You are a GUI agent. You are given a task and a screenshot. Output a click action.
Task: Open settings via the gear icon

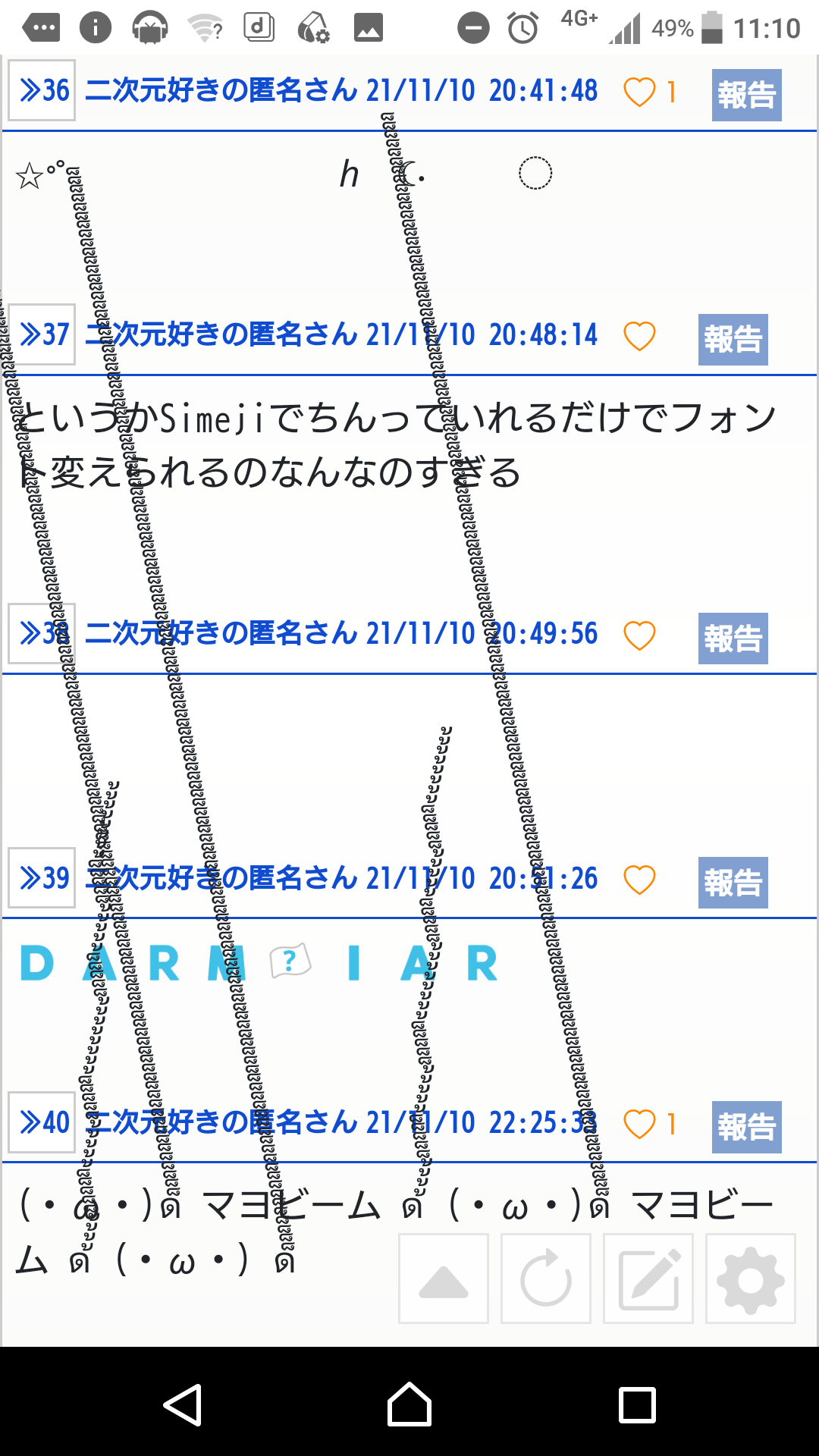(x=751, y=1279)
